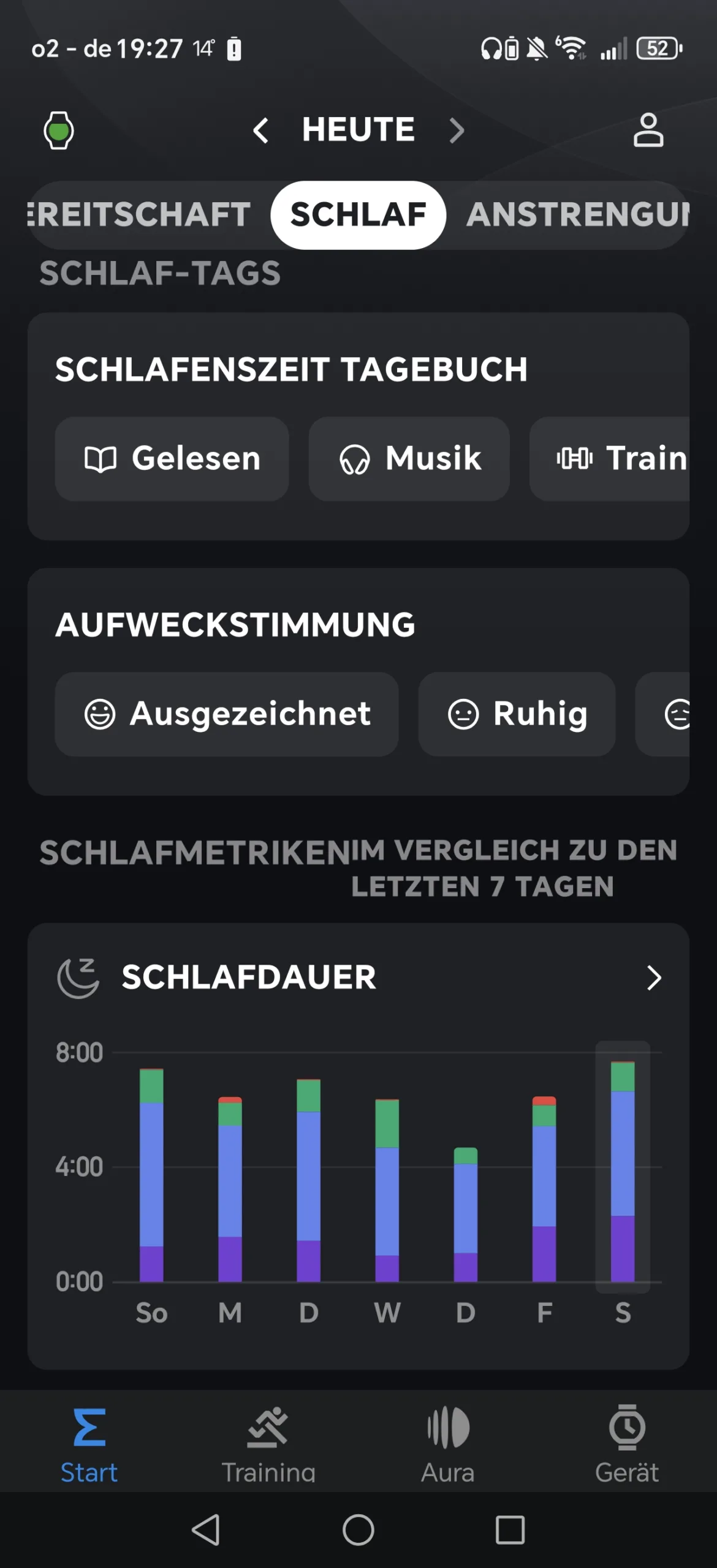Image resolution: width=717 pixels, height=1568 pixels.
Task: Tap the system home button
Action: coord(358,1530)
